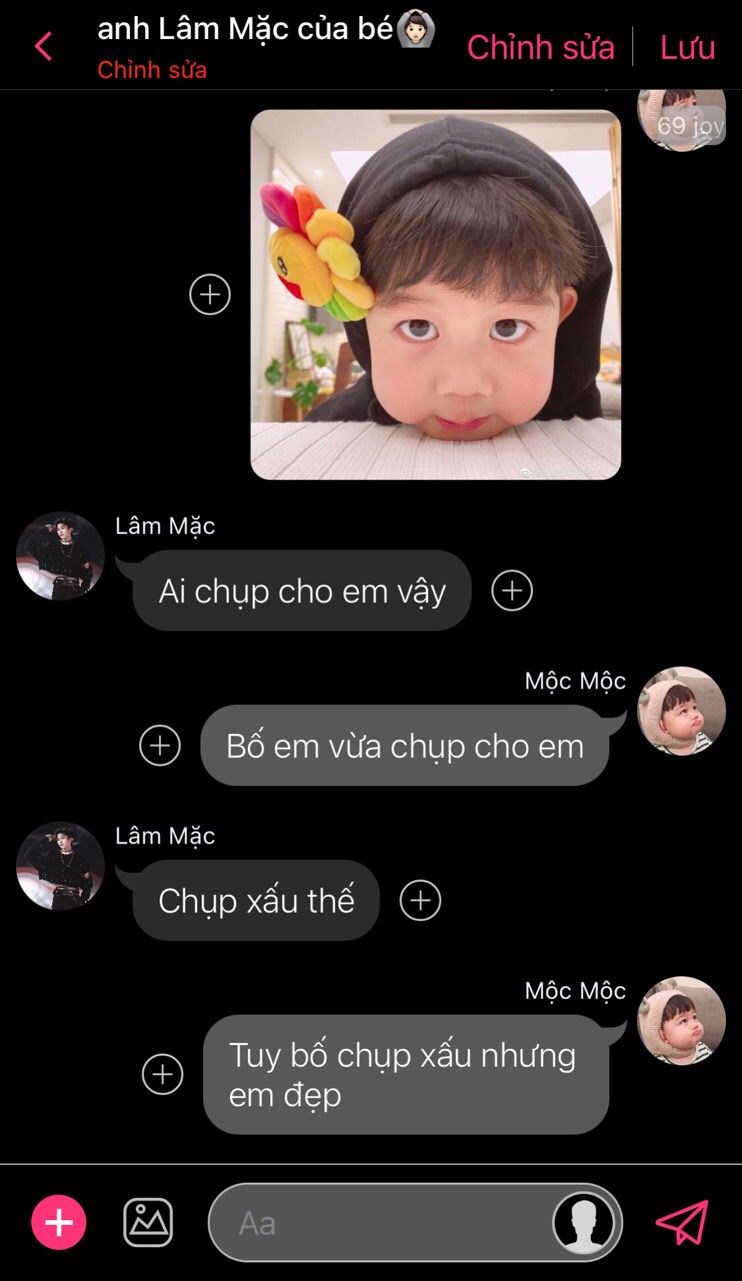The width and height of the screenshot is (742, 1281).
Task: Tap the bubble "Chụp xấu thế"
Action: tap(256, 901)
